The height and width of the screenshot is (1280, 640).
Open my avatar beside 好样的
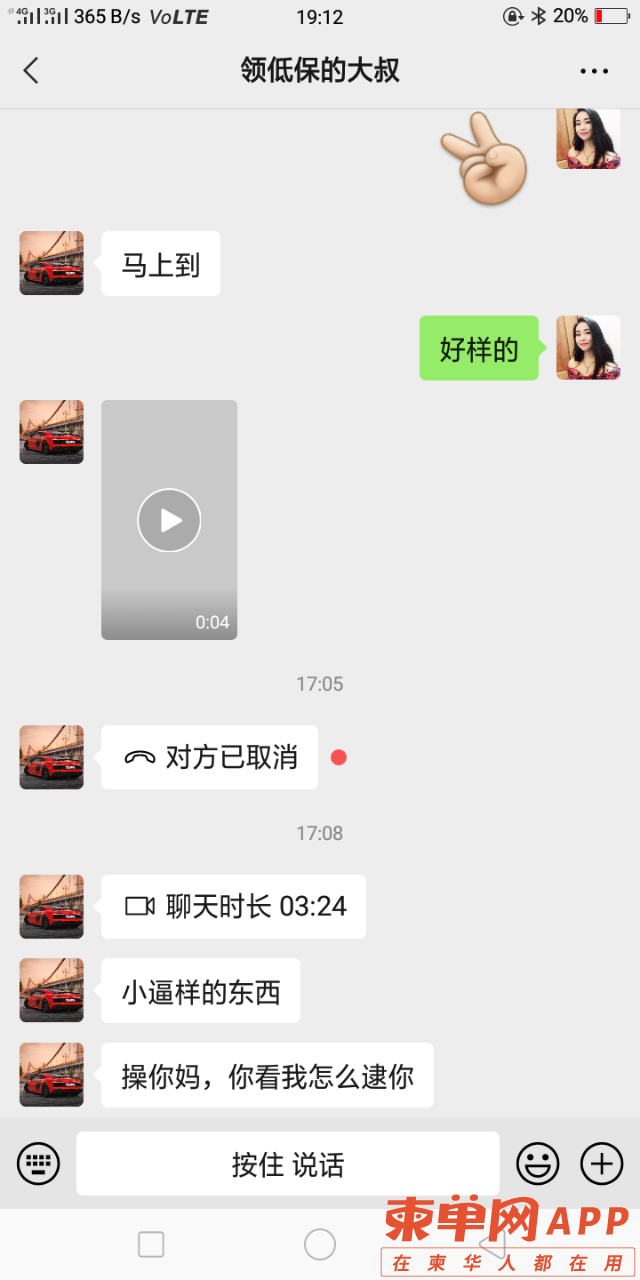(588, 348)
